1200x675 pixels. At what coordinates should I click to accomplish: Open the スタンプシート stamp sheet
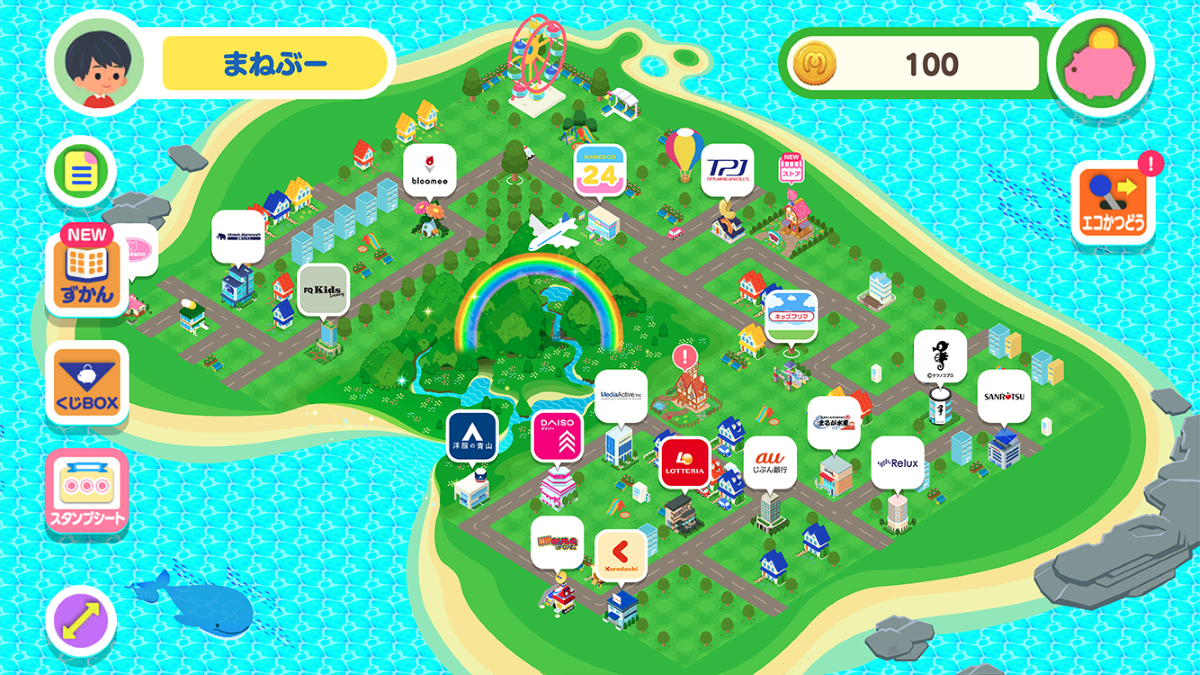[88, 491]
